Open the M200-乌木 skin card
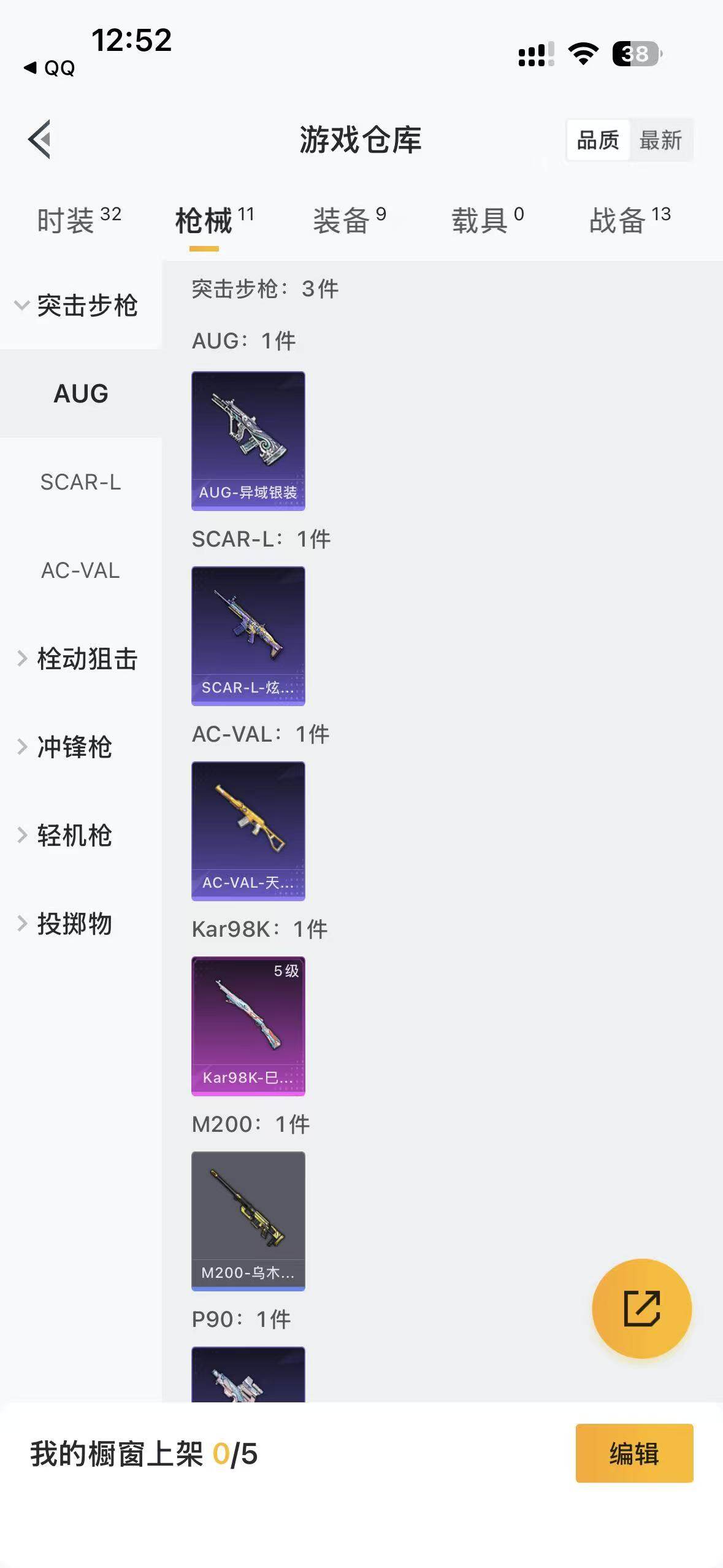The width and height of the screenshot is (723, 1568). 248,1221
